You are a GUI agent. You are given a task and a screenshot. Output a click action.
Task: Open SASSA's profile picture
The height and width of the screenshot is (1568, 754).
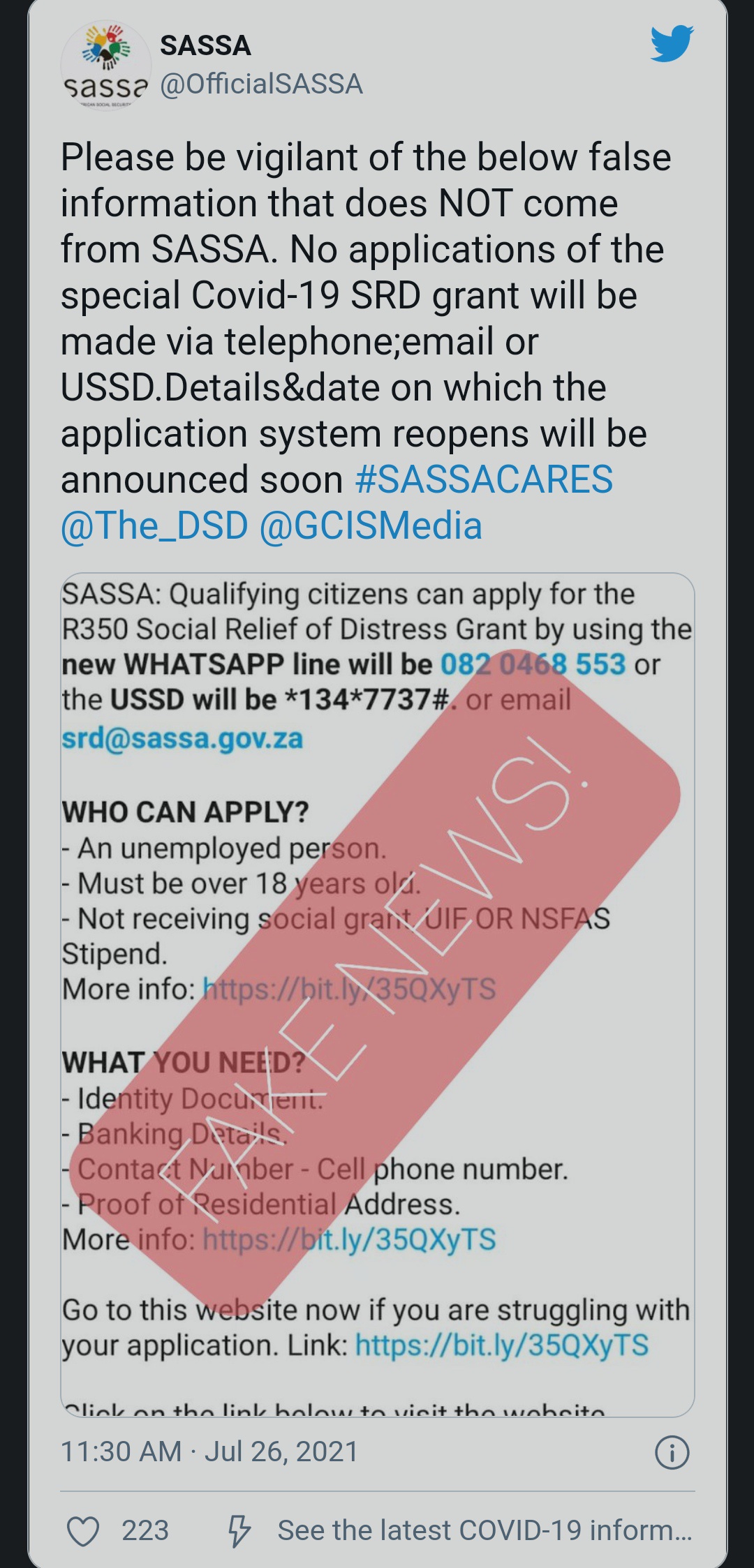(105, 65)
